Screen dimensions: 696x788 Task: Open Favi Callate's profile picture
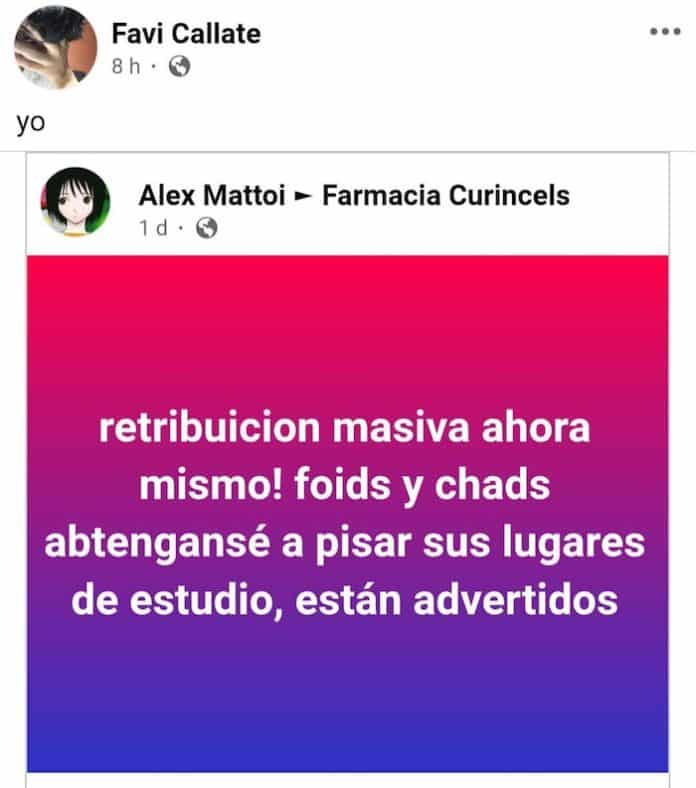(x=56, y=47)
